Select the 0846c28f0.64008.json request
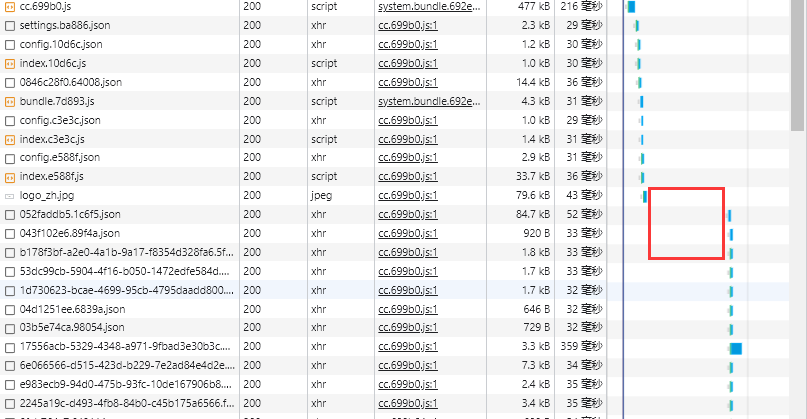 [x=70, y=82]
